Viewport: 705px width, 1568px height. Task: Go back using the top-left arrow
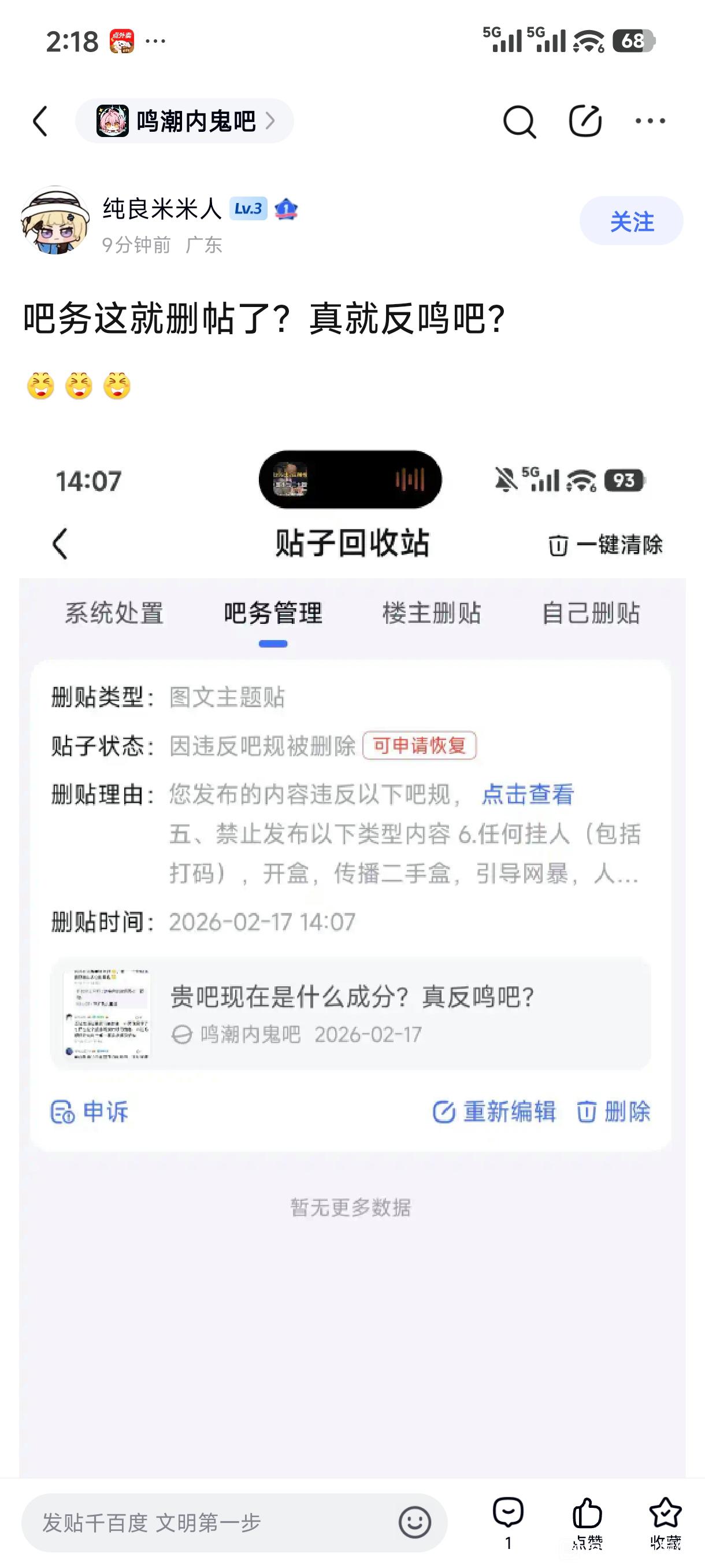click(40, 121)
